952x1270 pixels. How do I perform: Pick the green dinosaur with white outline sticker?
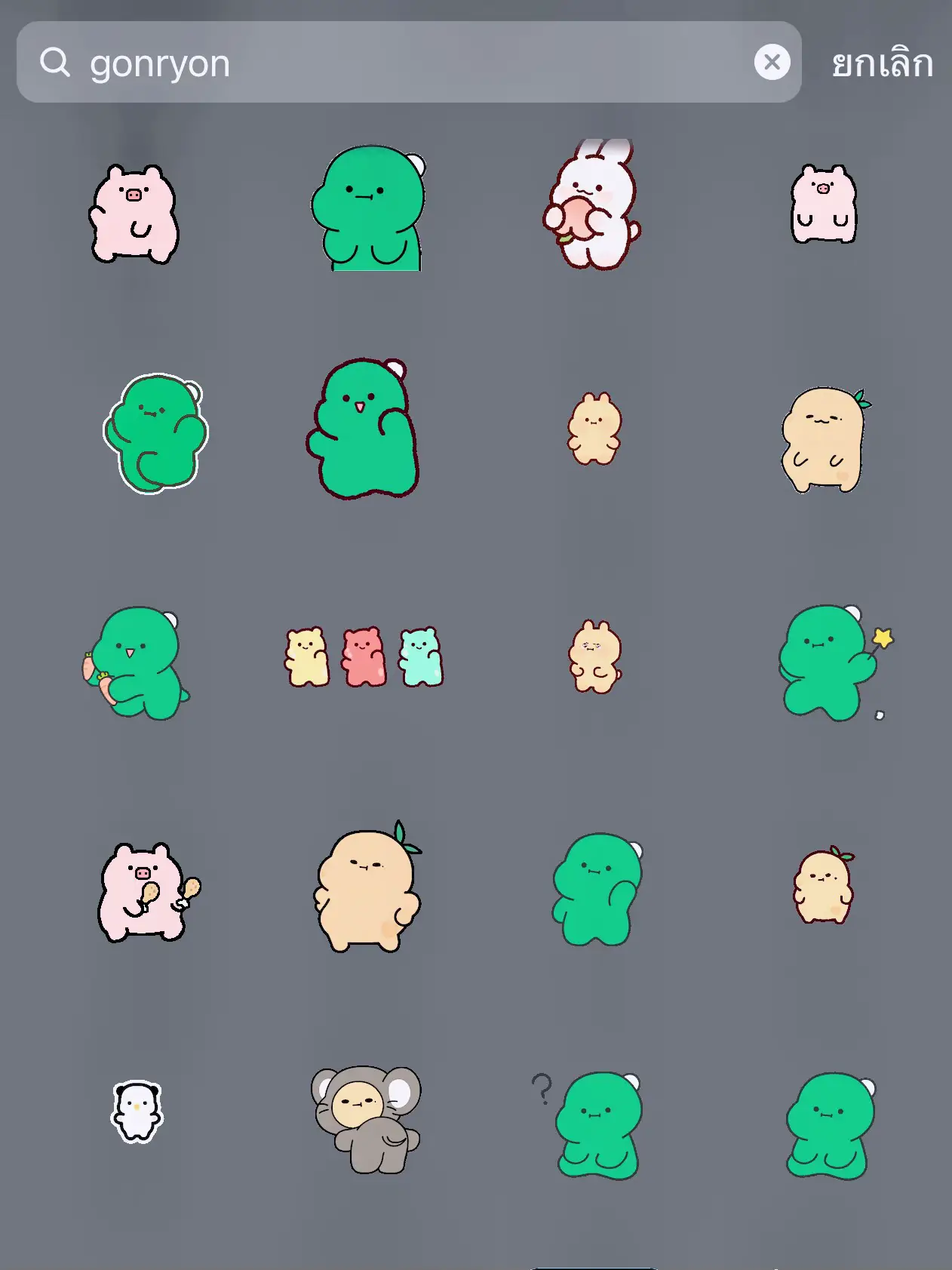click(x=156, y=433)
